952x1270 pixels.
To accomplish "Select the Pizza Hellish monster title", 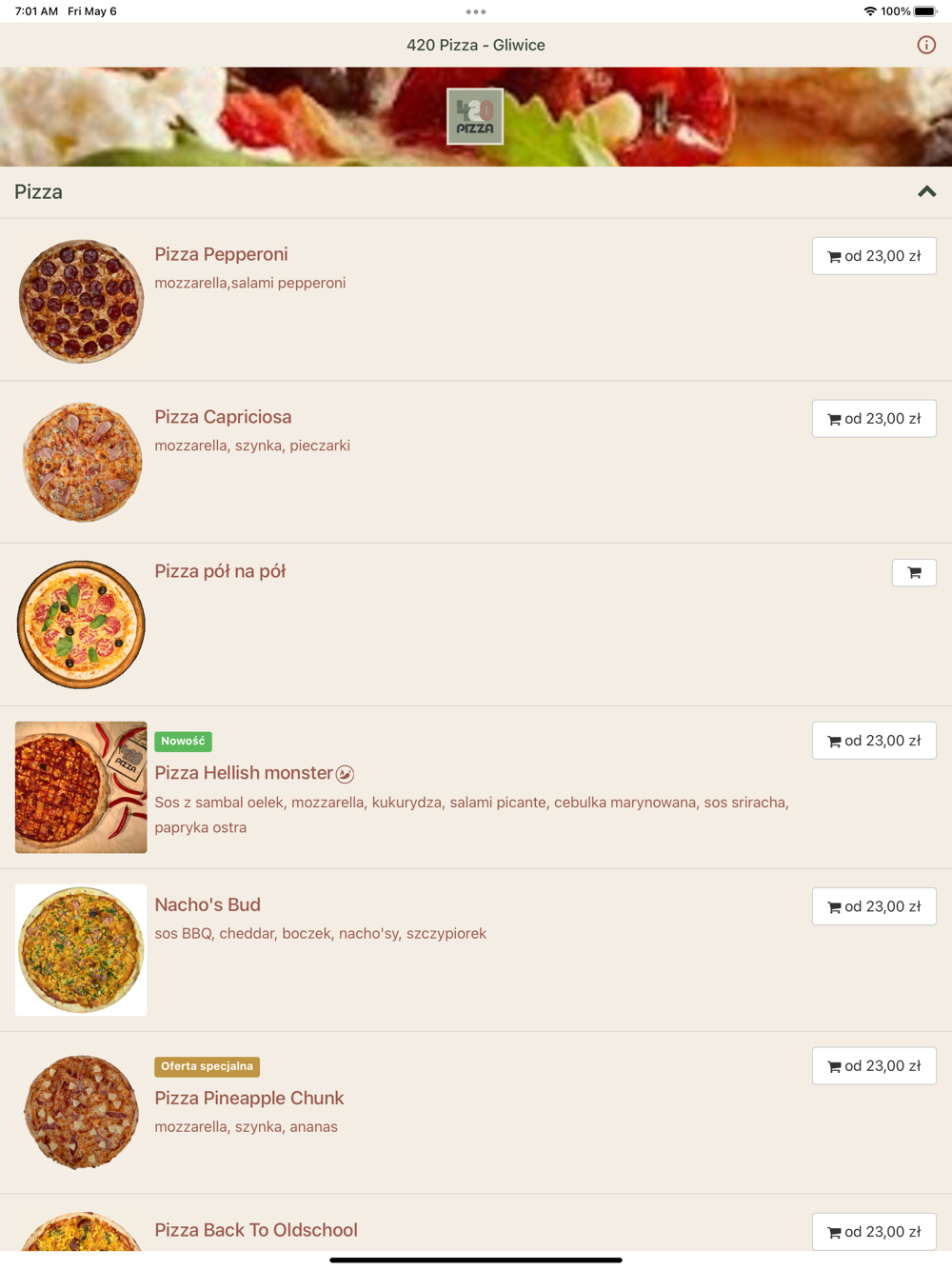I will (244, 773).
